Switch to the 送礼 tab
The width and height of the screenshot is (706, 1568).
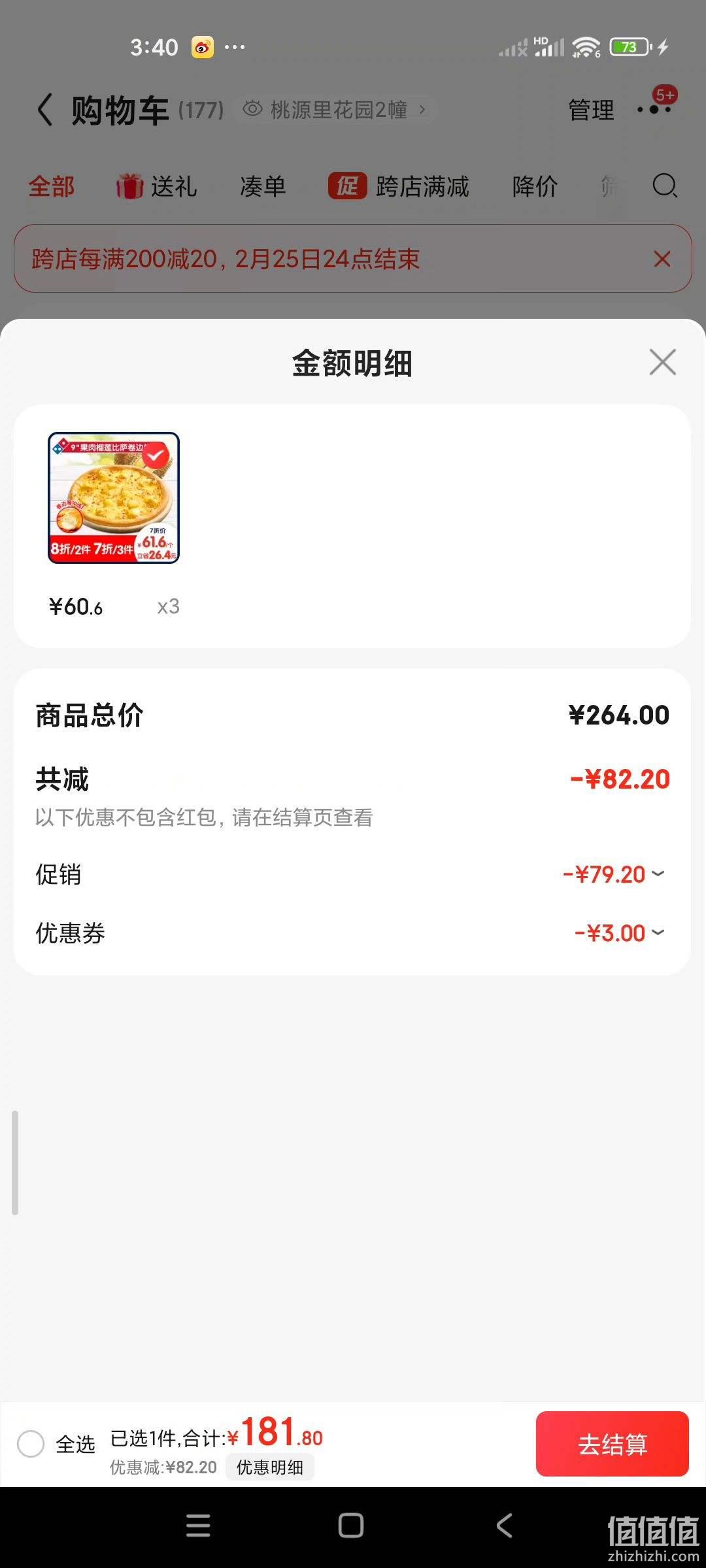click(156, 186)
